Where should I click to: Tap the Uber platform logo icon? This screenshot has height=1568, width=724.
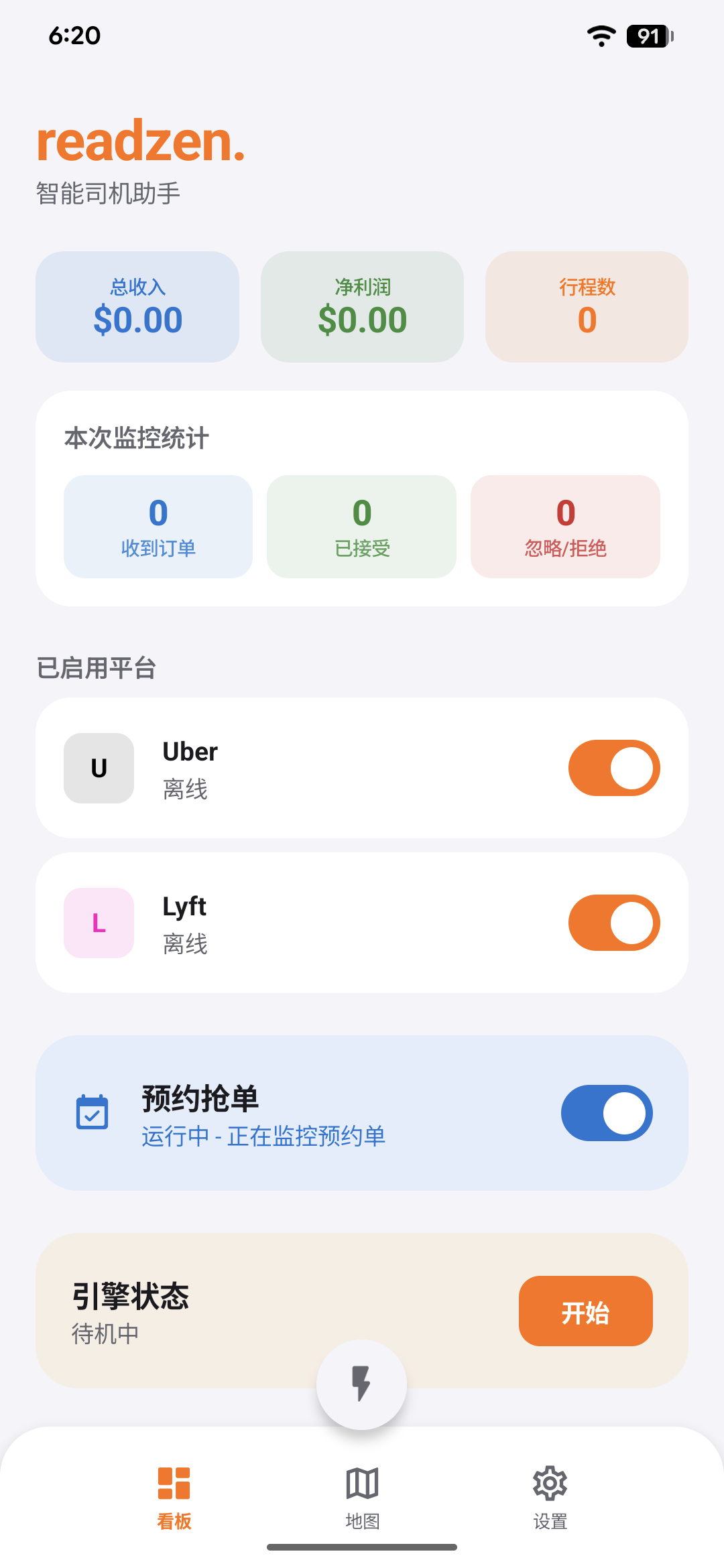98,768
